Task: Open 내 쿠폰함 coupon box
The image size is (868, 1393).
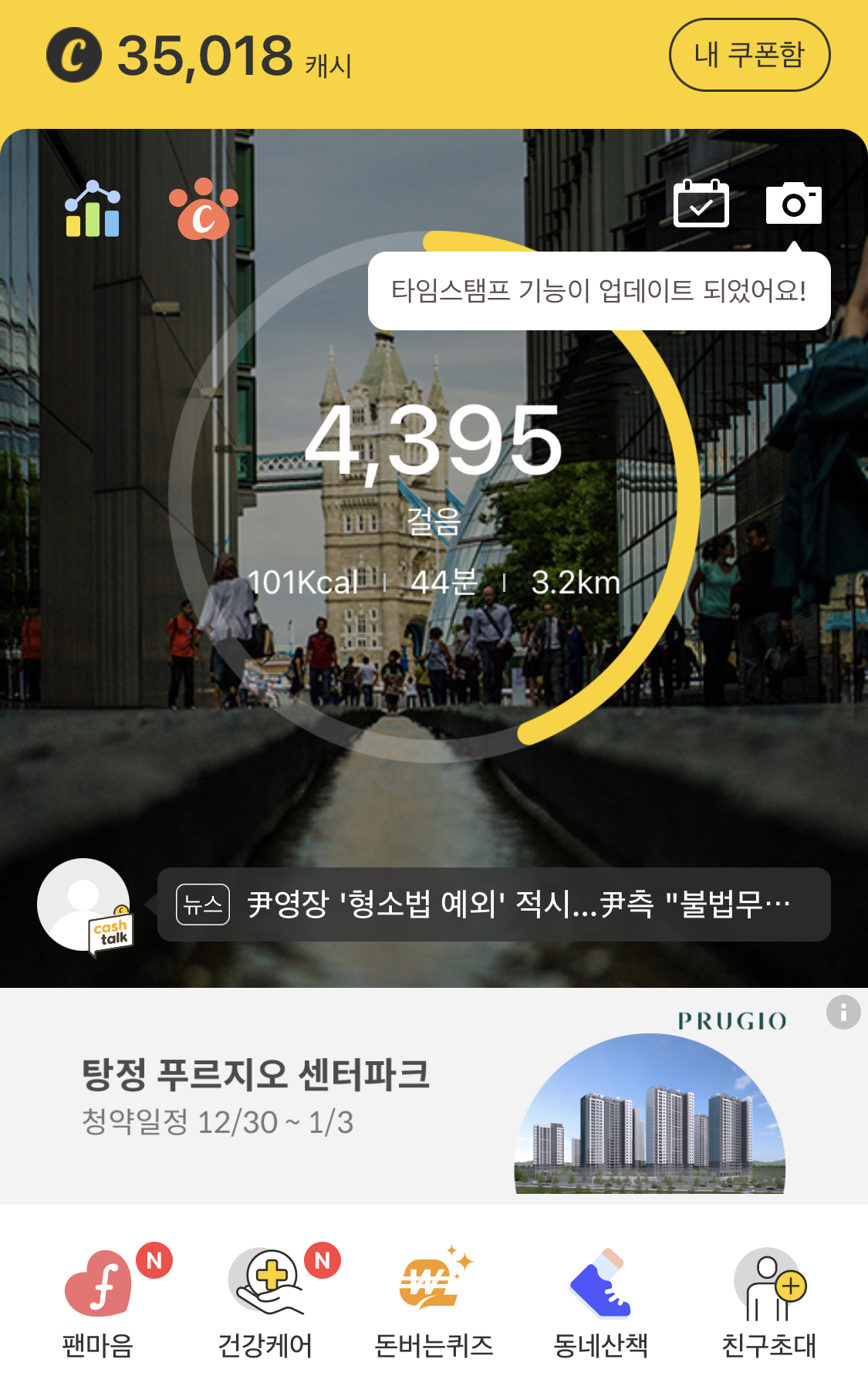Action: point(748,55)
